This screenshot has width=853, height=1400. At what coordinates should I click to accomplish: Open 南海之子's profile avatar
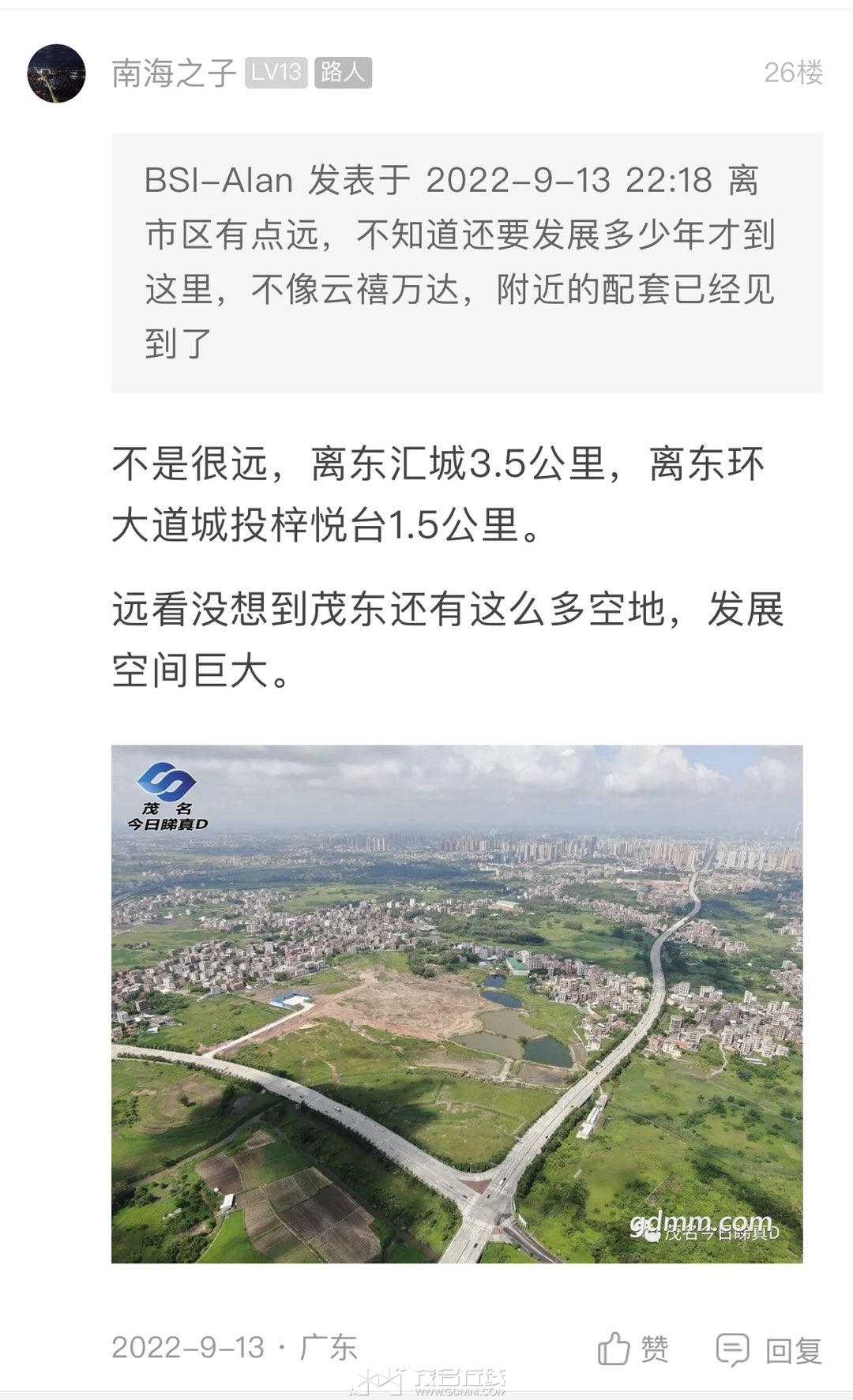point(56,73)
